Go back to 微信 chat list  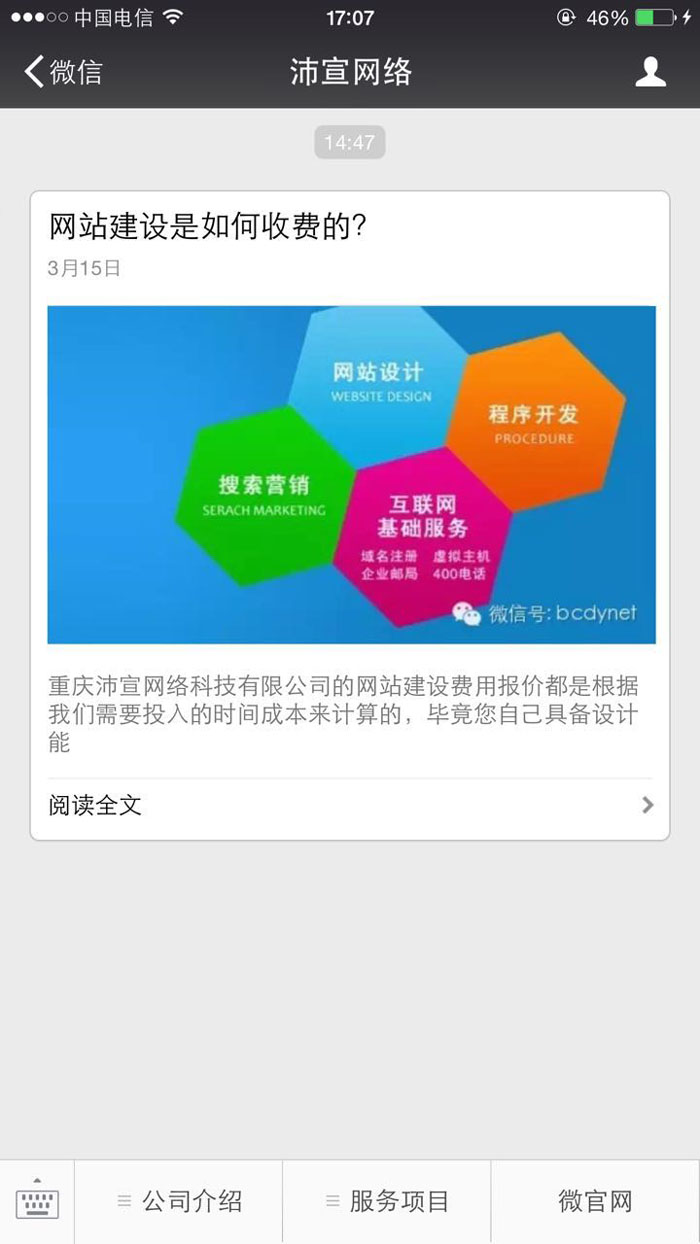[62, 72]
